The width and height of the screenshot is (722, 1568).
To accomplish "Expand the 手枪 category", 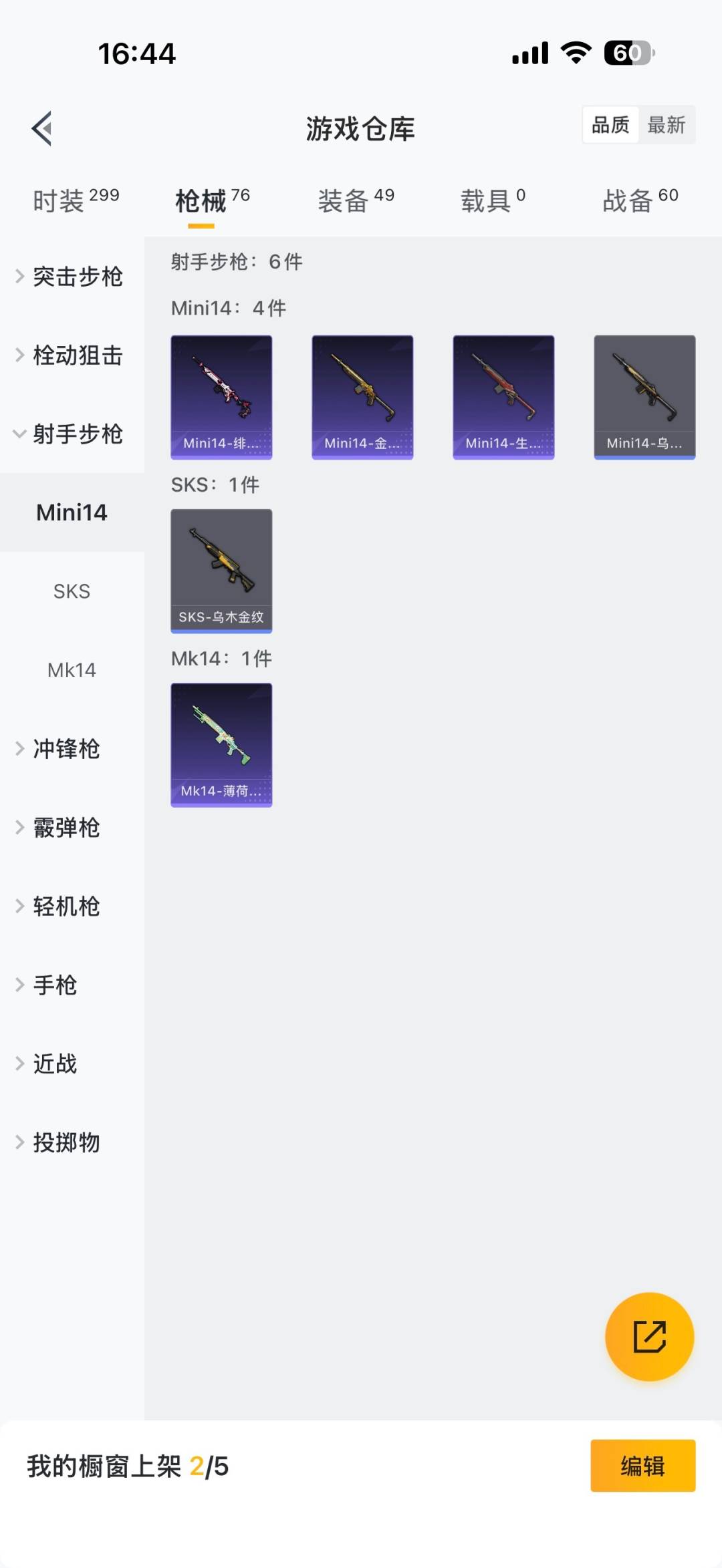I will [x=55, y=985].
